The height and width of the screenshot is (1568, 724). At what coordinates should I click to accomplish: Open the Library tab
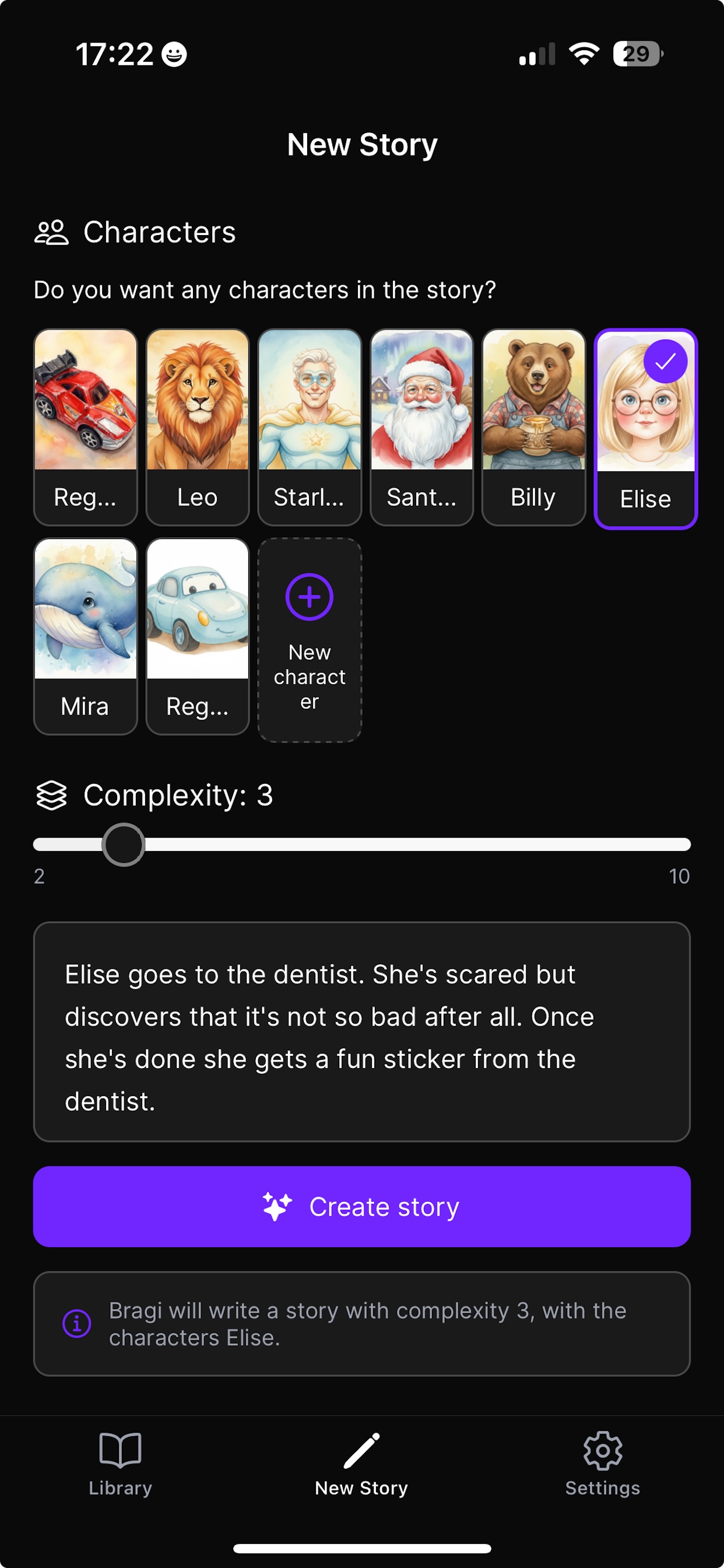(x=120, y=1464)
